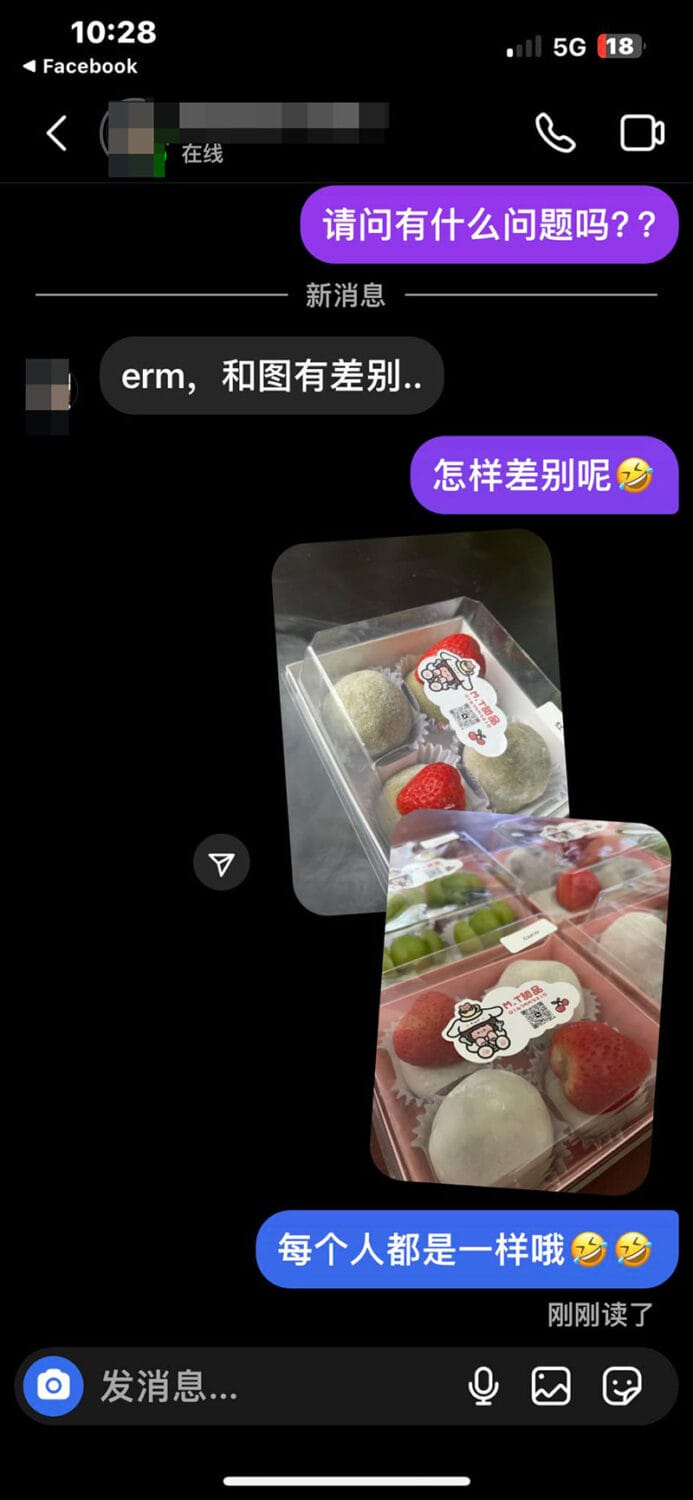
Task: Go back to the chat list
Action: [x=57, y=133]
